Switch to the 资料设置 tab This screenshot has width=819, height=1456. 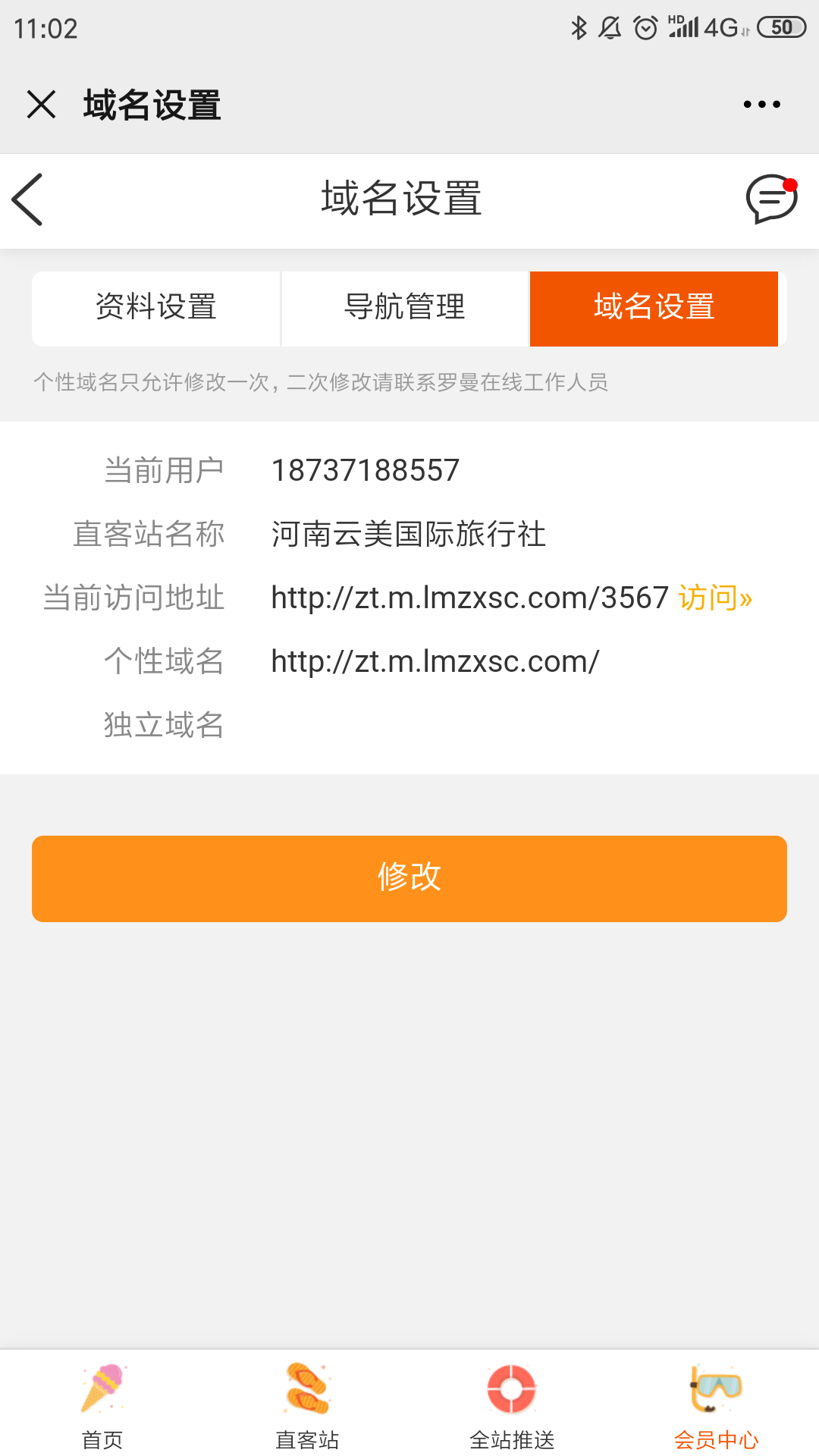point(156,308)
